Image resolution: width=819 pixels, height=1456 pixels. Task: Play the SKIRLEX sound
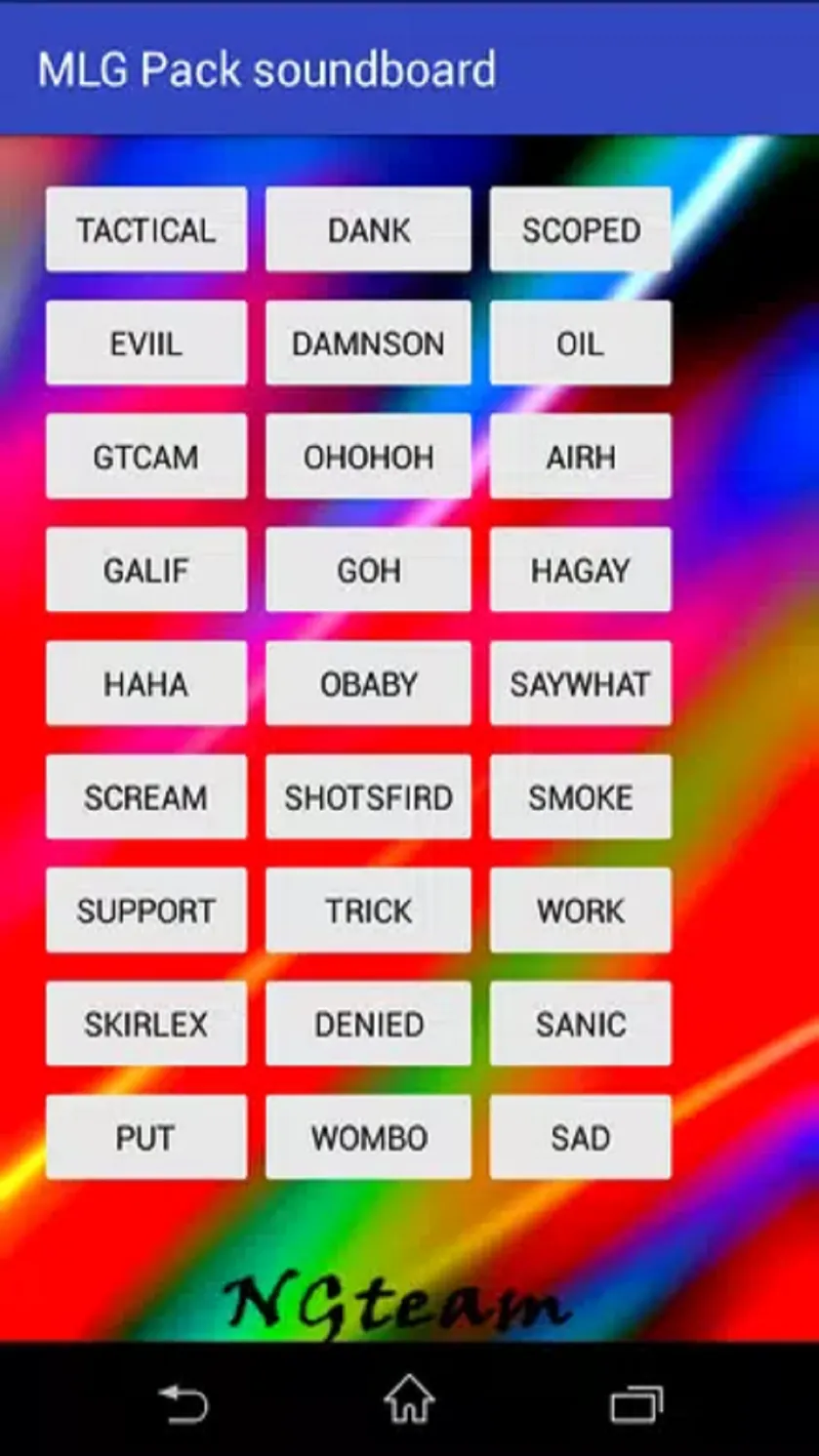[146, 1024]
